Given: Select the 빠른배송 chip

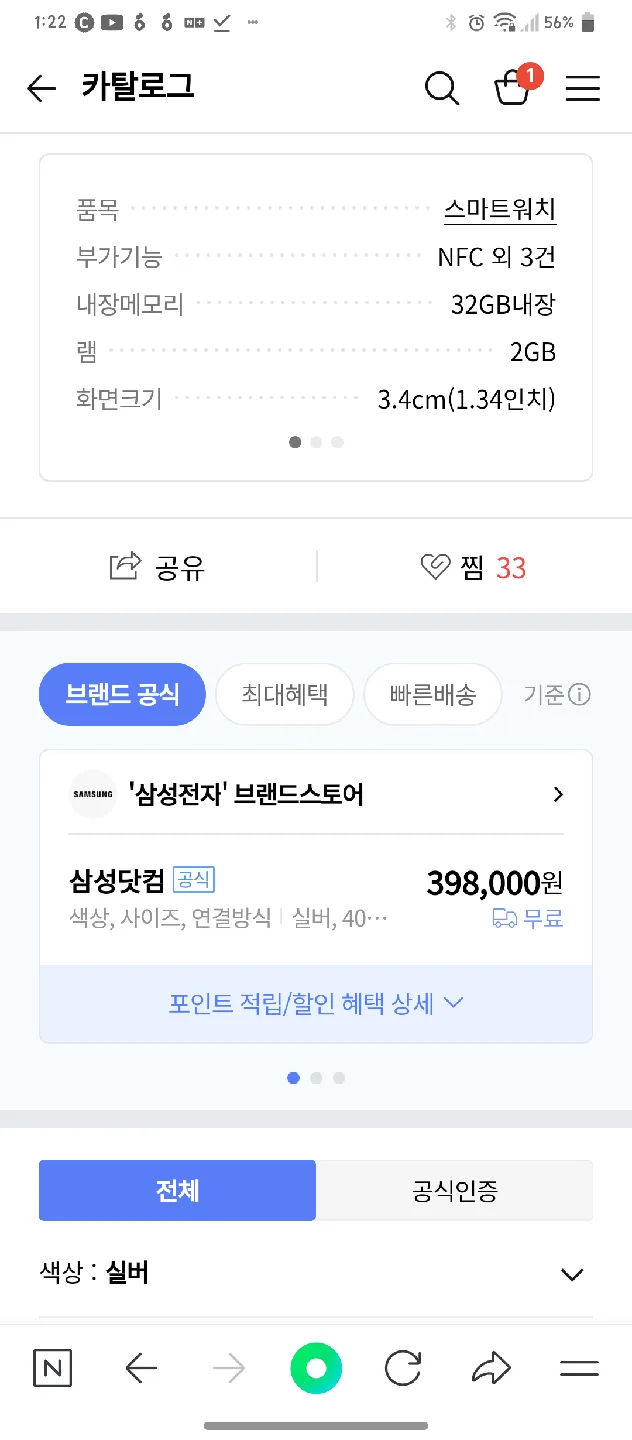Looking at the screenshot, I should [432, 694].
